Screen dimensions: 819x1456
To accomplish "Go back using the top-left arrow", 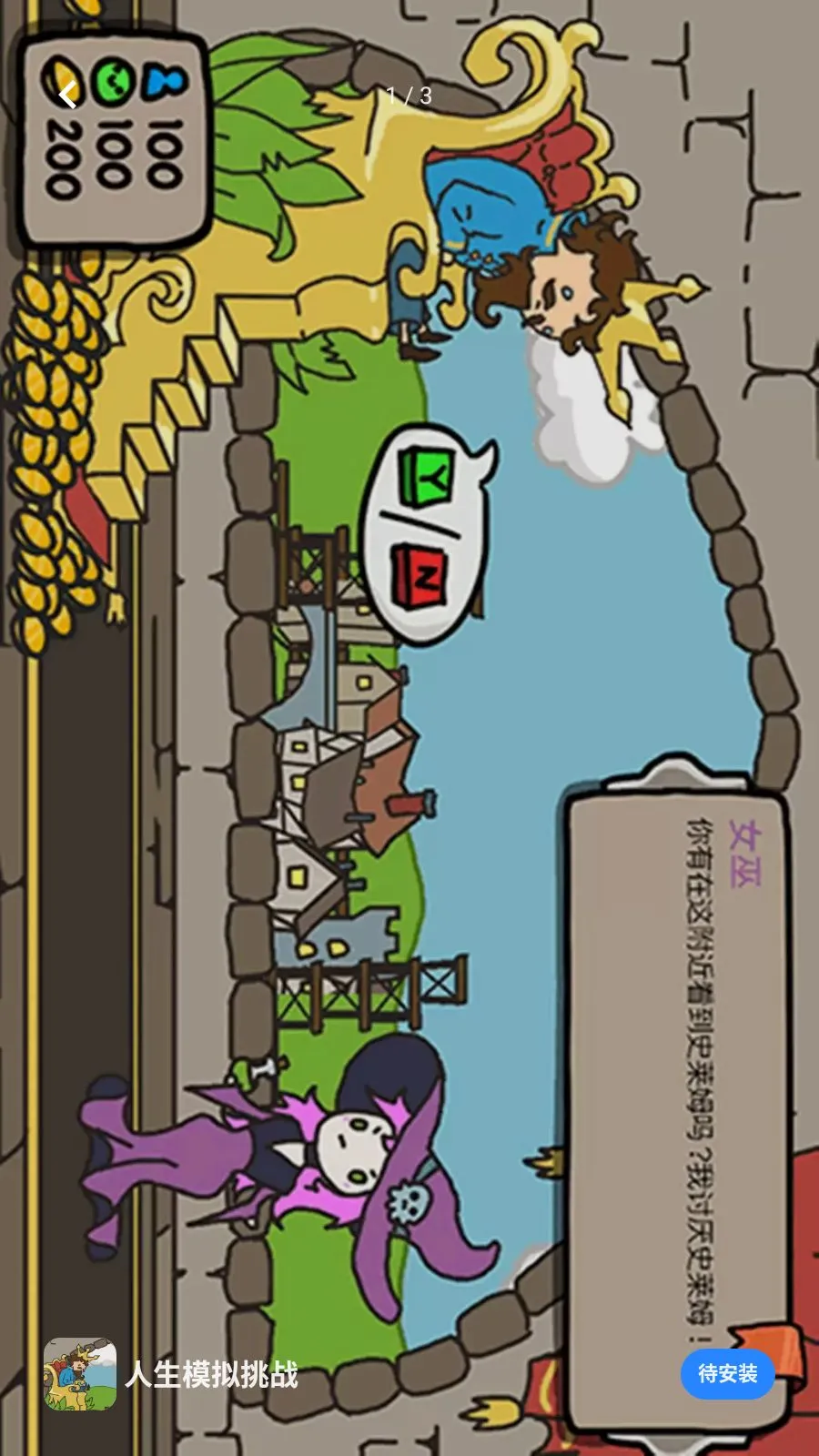I will (67, 95).
